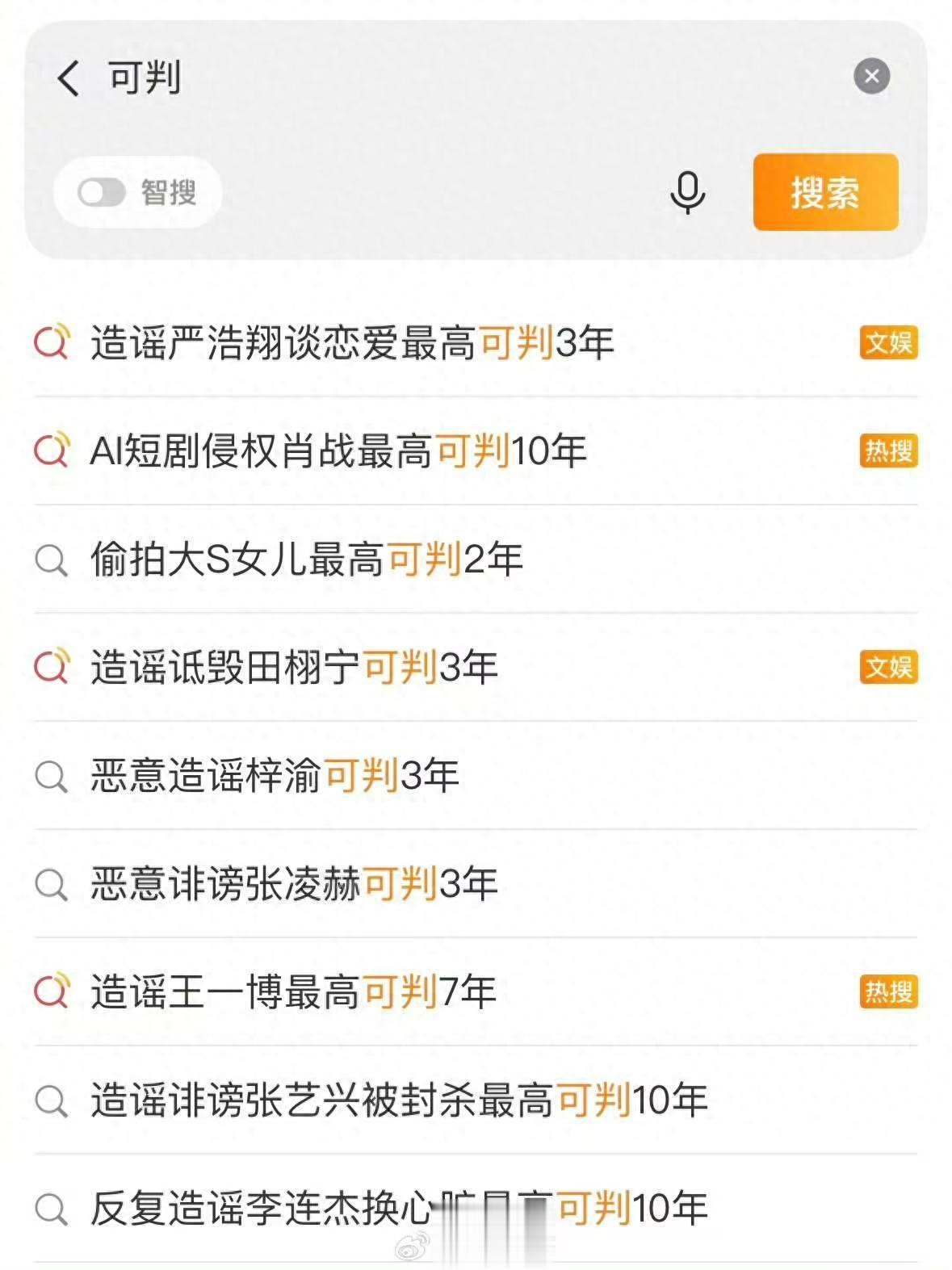Choose suggestion 恶意诽谤张凌赫可判3年
Viewport: 952px width, 1270px height.
point(476,883)
